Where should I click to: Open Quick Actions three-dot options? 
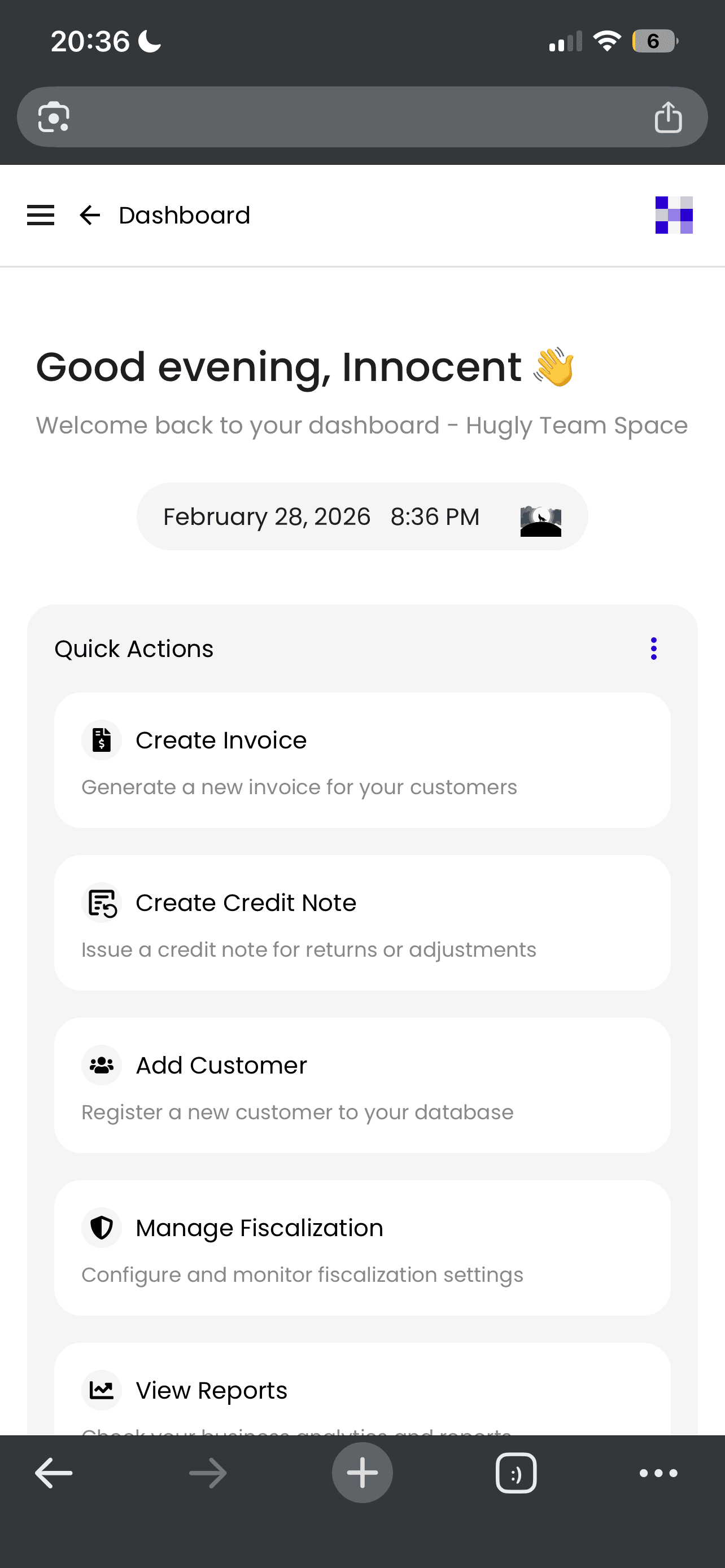pyautogui.click(x=654, y=649)
